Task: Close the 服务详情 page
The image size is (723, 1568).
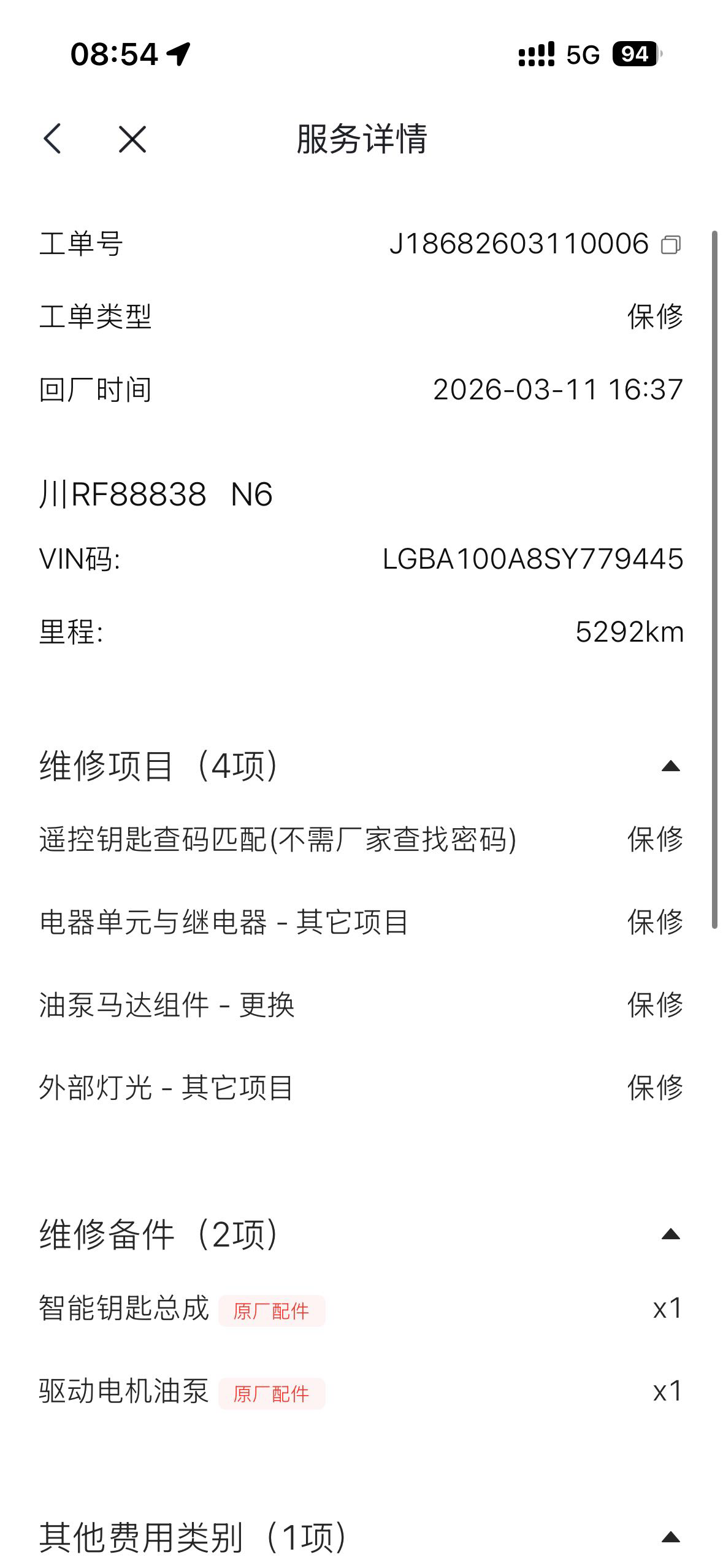Action: click(132, 139)
